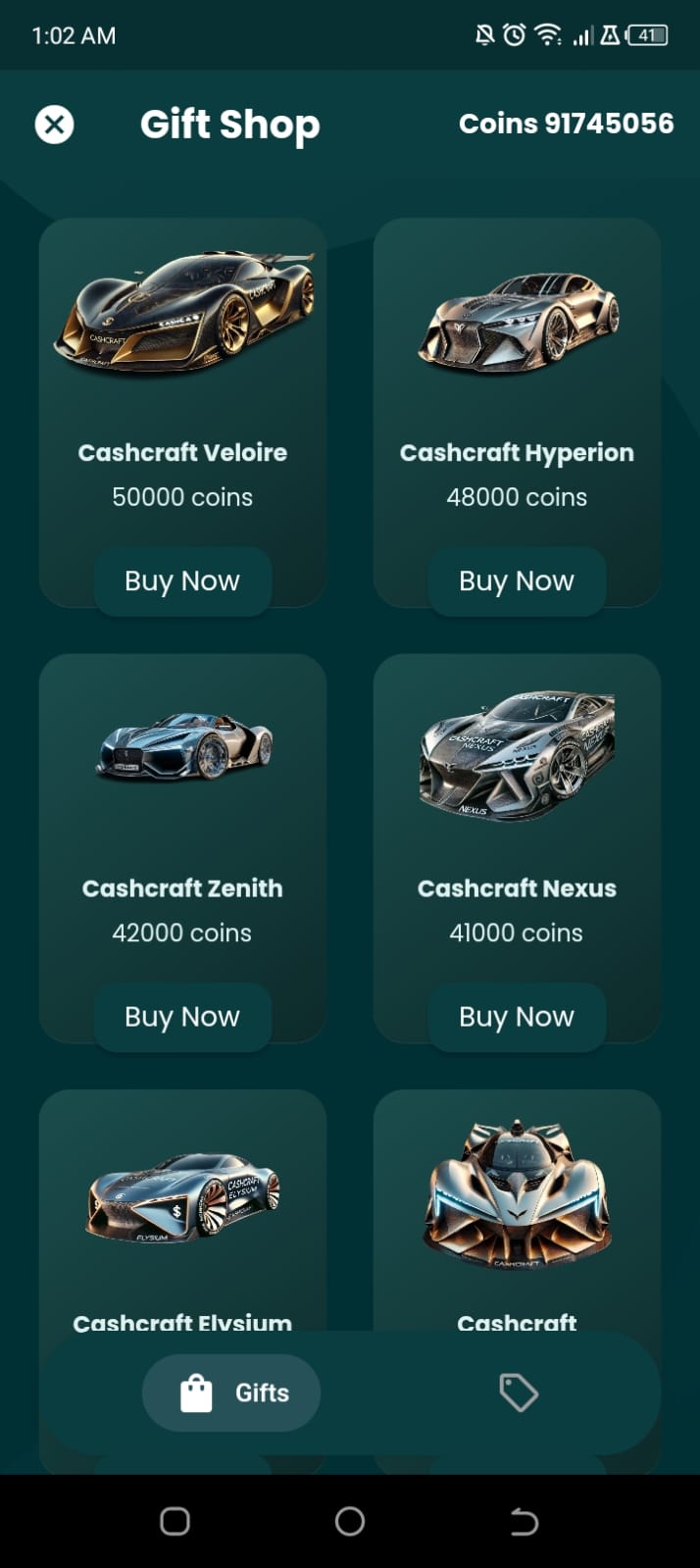Go back using the system back button
This screenshot has width=700, height=1568.
coord(525,1521)
